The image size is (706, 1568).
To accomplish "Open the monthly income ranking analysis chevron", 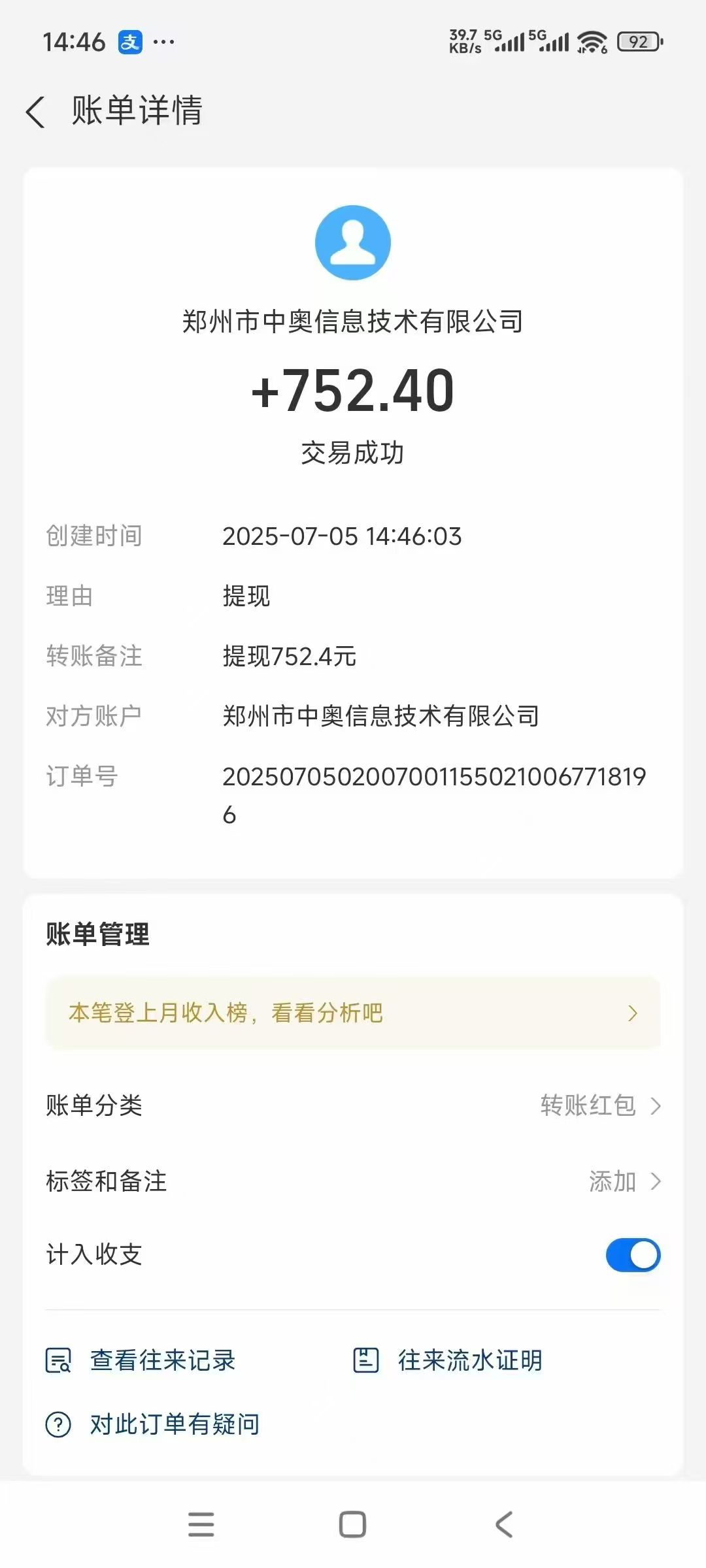I will 631,1013.
